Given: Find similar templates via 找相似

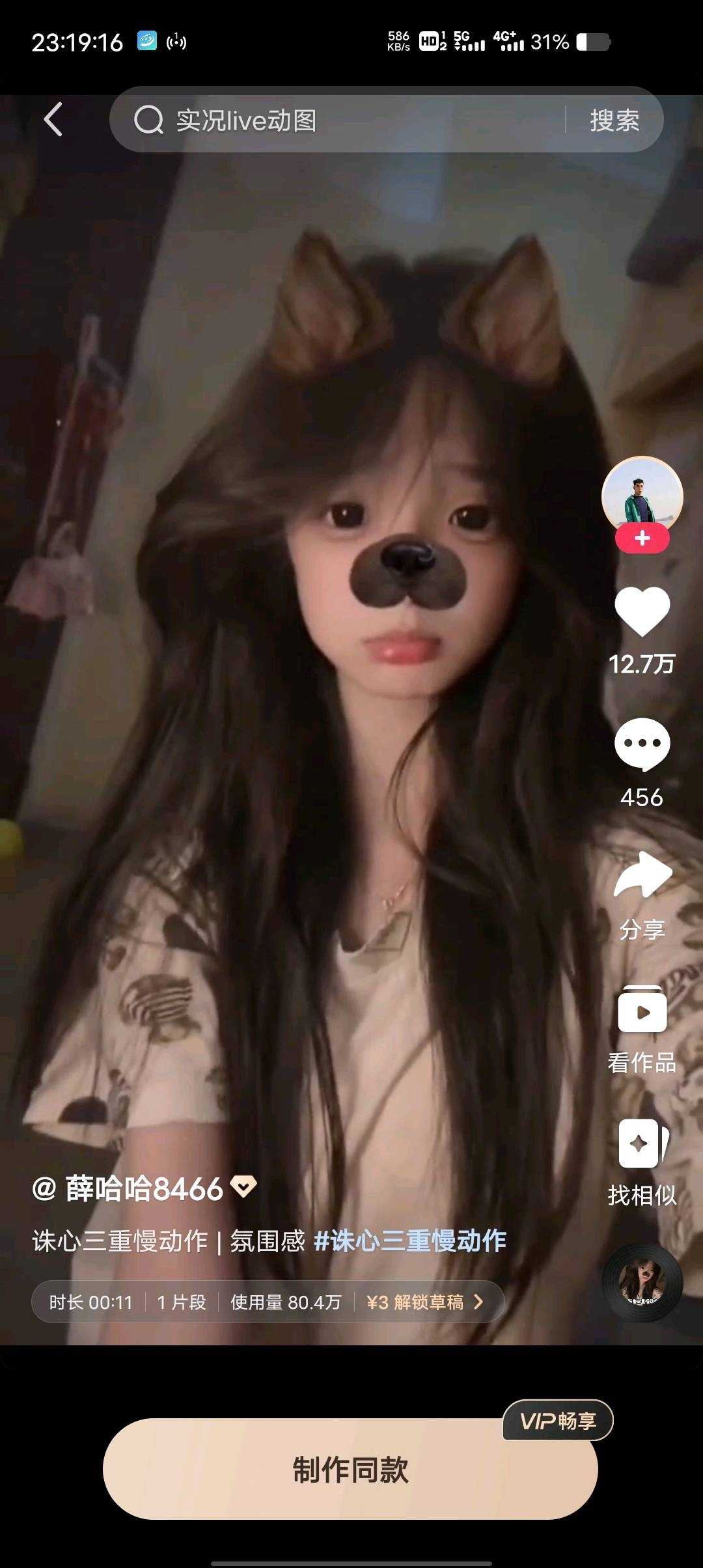Looking at the screenshot, I should coord(642,1144).
